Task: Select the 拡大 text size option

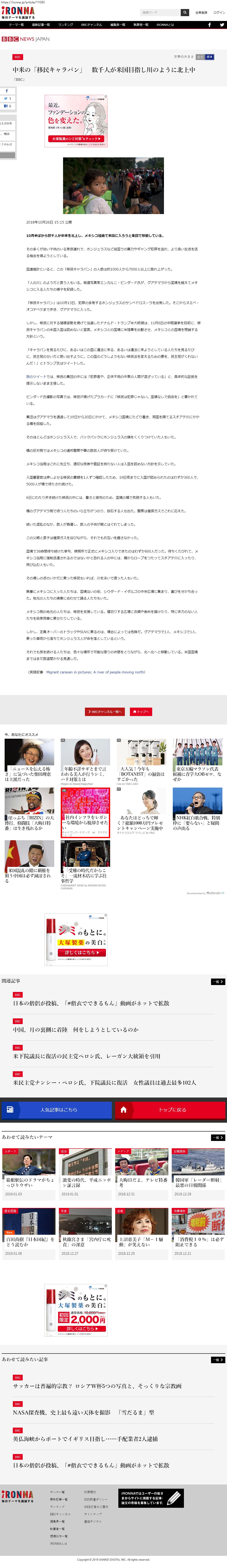Action: 200,57
